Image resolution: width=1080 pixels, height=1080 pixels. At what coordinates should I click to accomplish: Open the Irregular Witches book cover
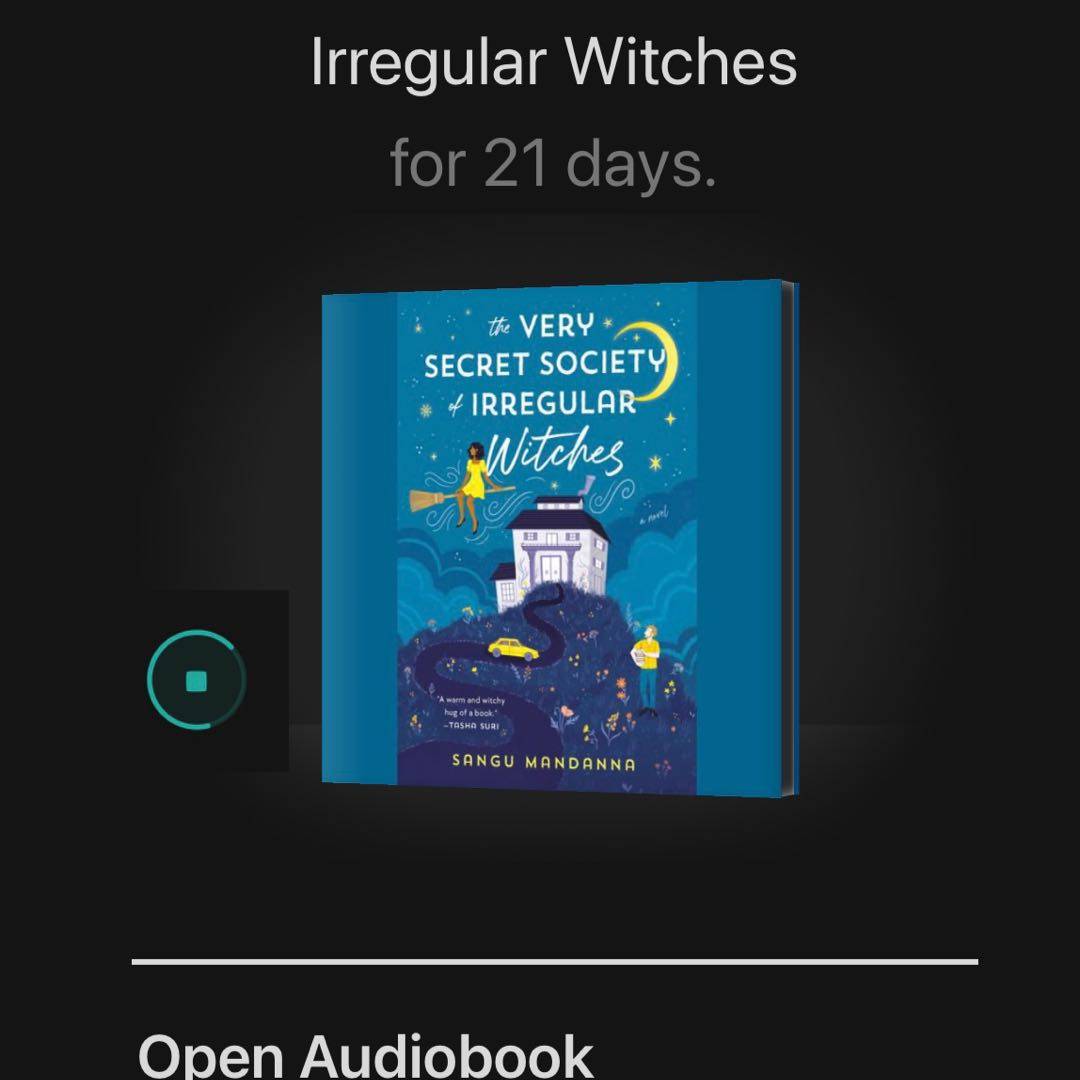558,538
